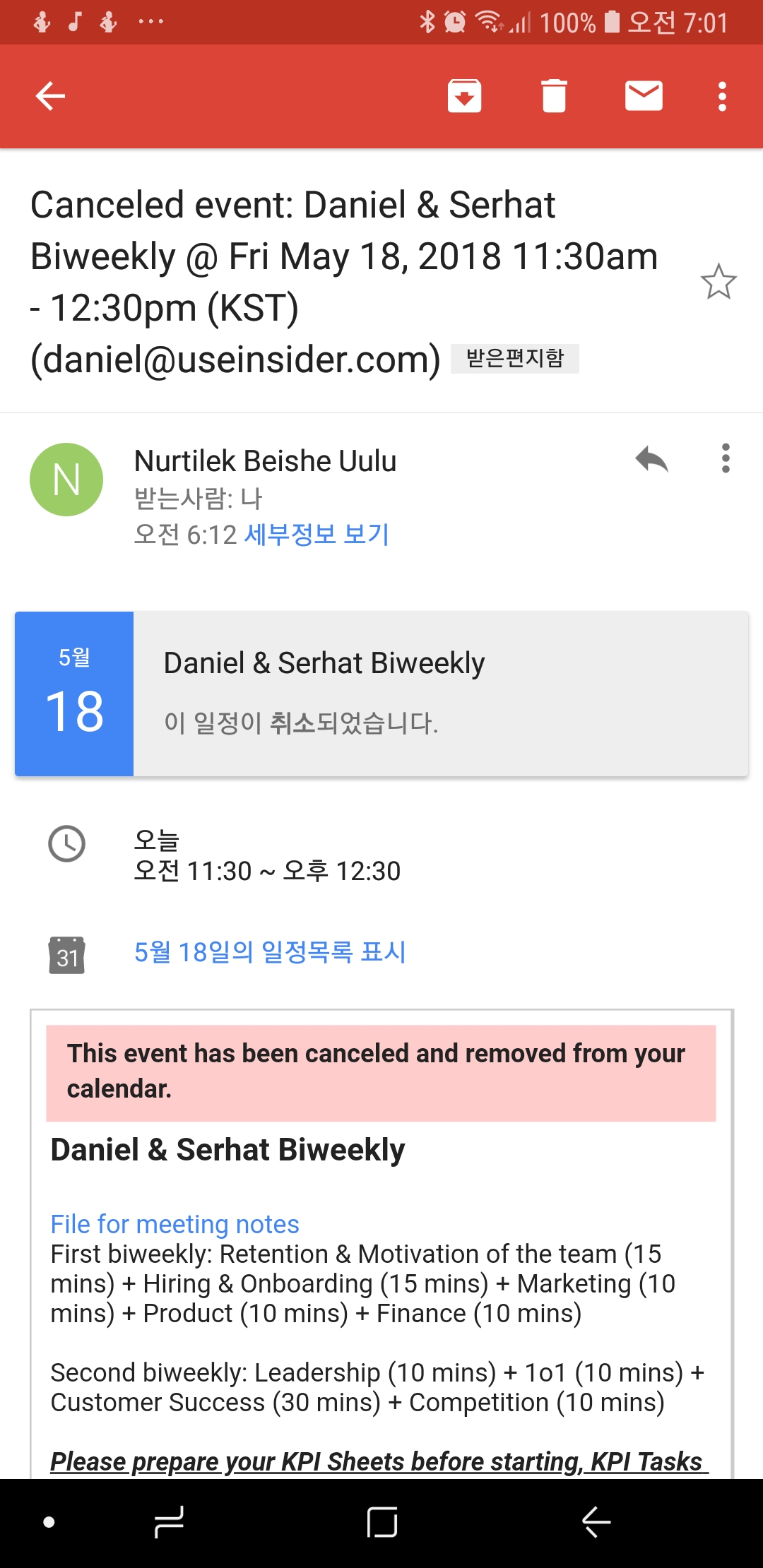Viewport: 763px width, 1568px height.
Task: Reply to Nurtilek Beishe Uulu
Action: [x=651, y=459]
